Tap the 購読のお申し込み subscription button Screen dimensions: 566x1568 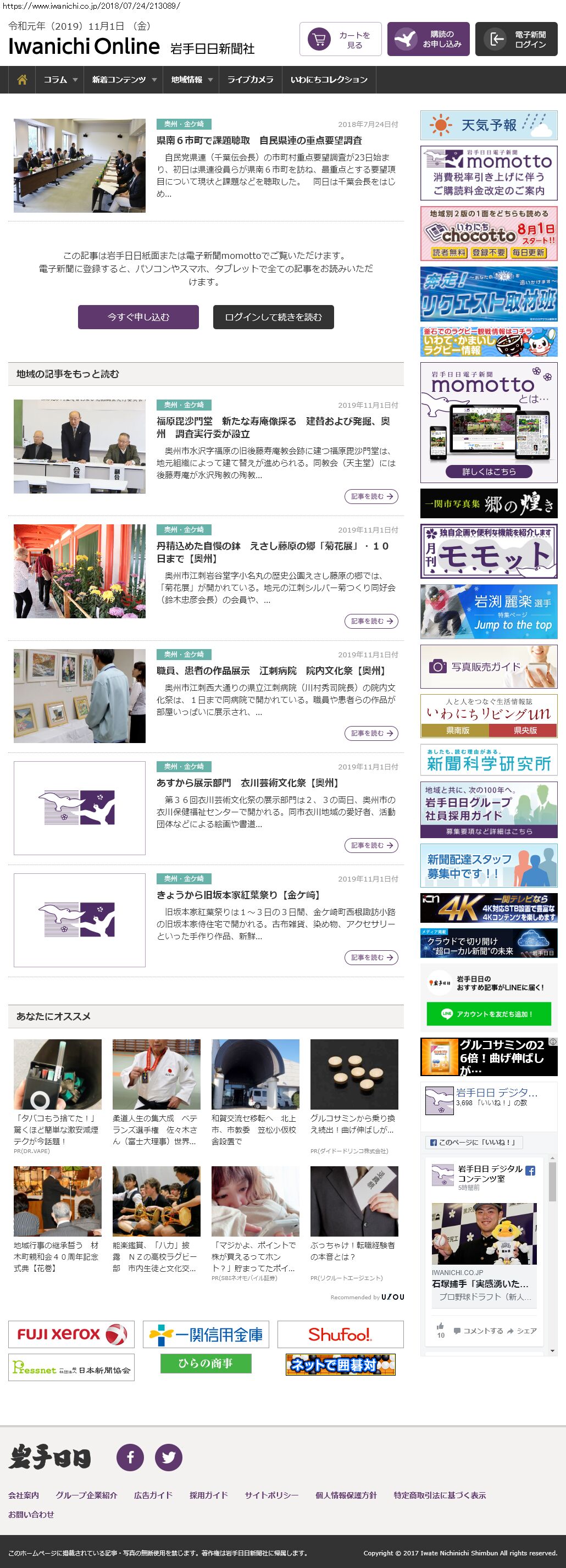(428, 40)
